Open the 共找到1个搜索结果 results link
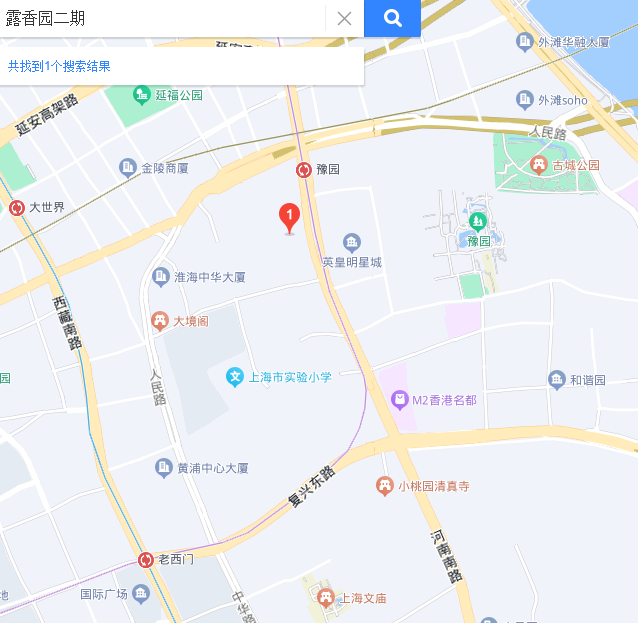 59,66
